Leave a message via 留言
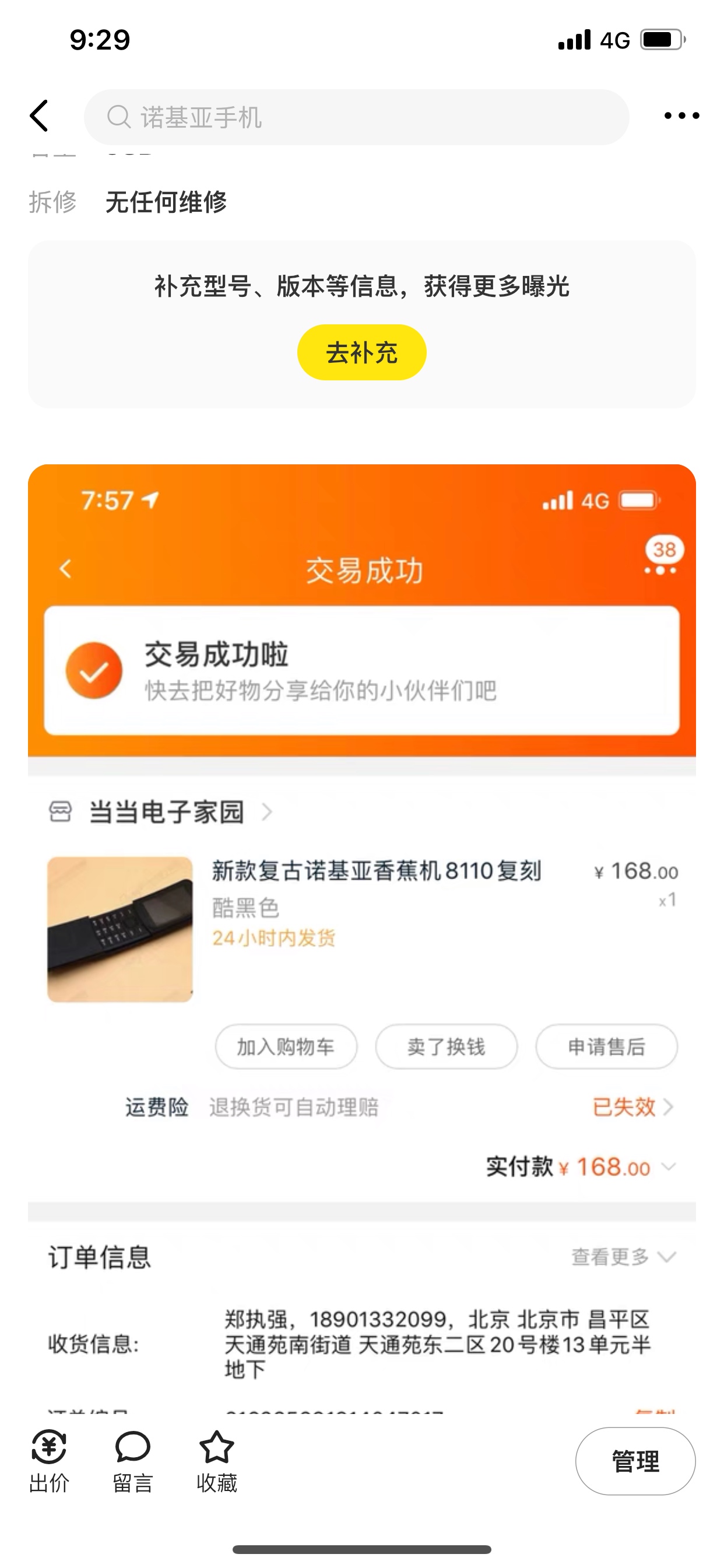The height and width of the screenshot is (1568, 724). click(x=132, y=1461)
